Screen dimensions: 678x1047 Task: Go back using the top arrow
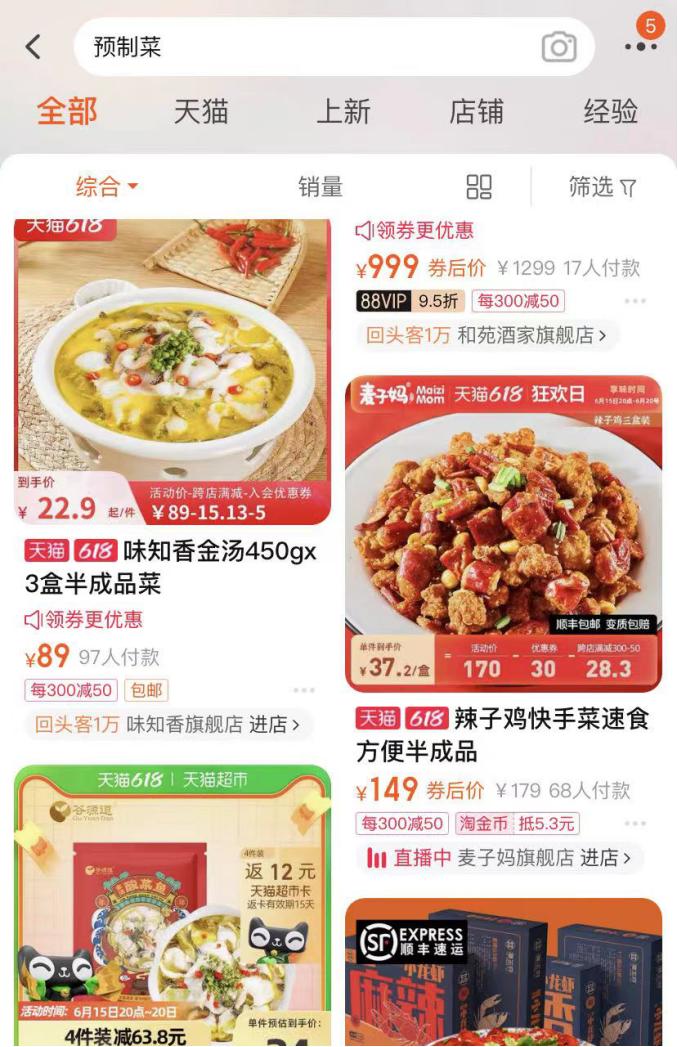click(x=34, y=47)
